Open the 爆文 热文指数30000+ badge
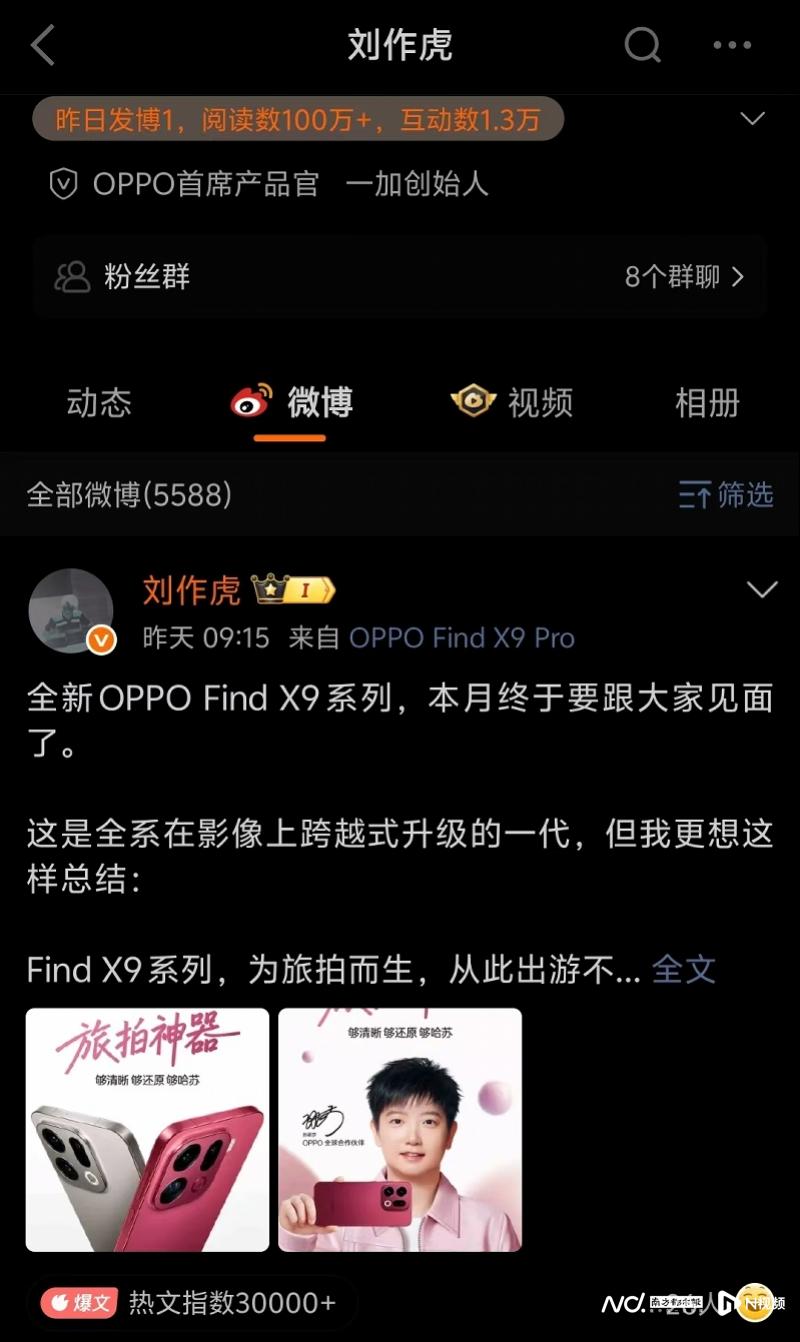 pyautogui.click(x=189, y=1302)
